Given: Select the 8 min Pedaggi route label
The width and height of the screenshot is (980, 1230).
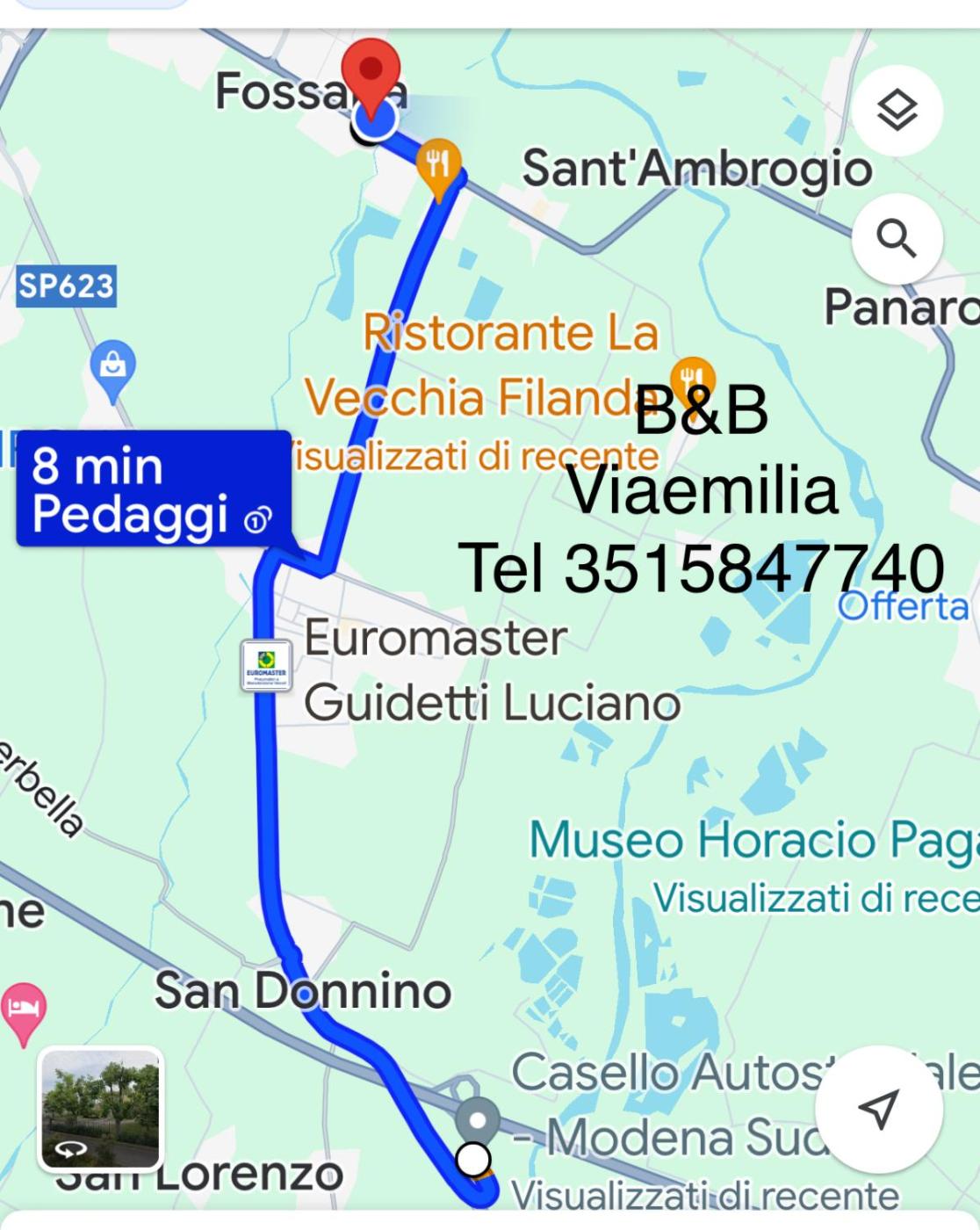Looking at the screenshot, I should point(153,488).
